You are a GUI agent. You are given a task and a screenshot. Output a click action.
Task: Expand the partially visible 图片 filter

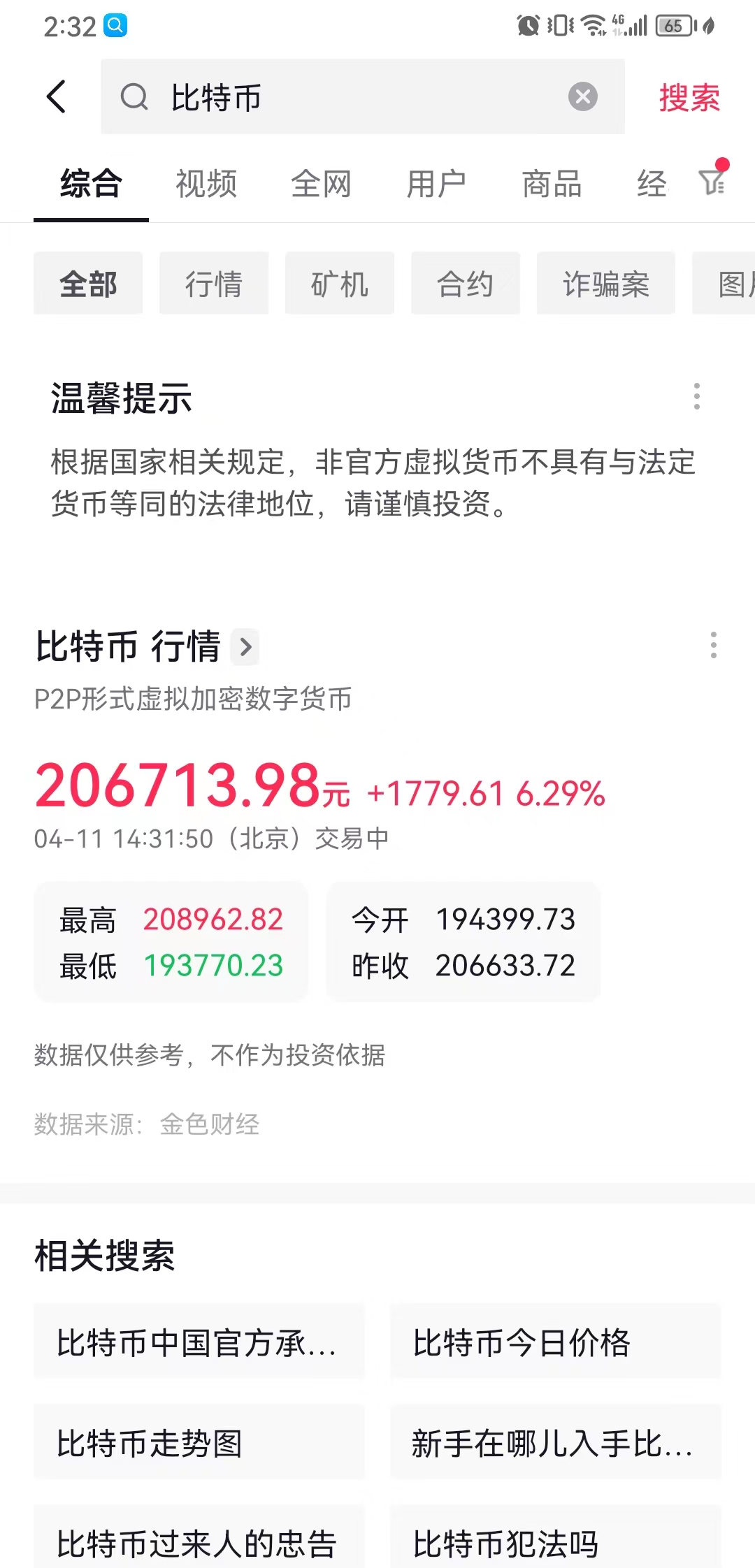click(731, 283)
